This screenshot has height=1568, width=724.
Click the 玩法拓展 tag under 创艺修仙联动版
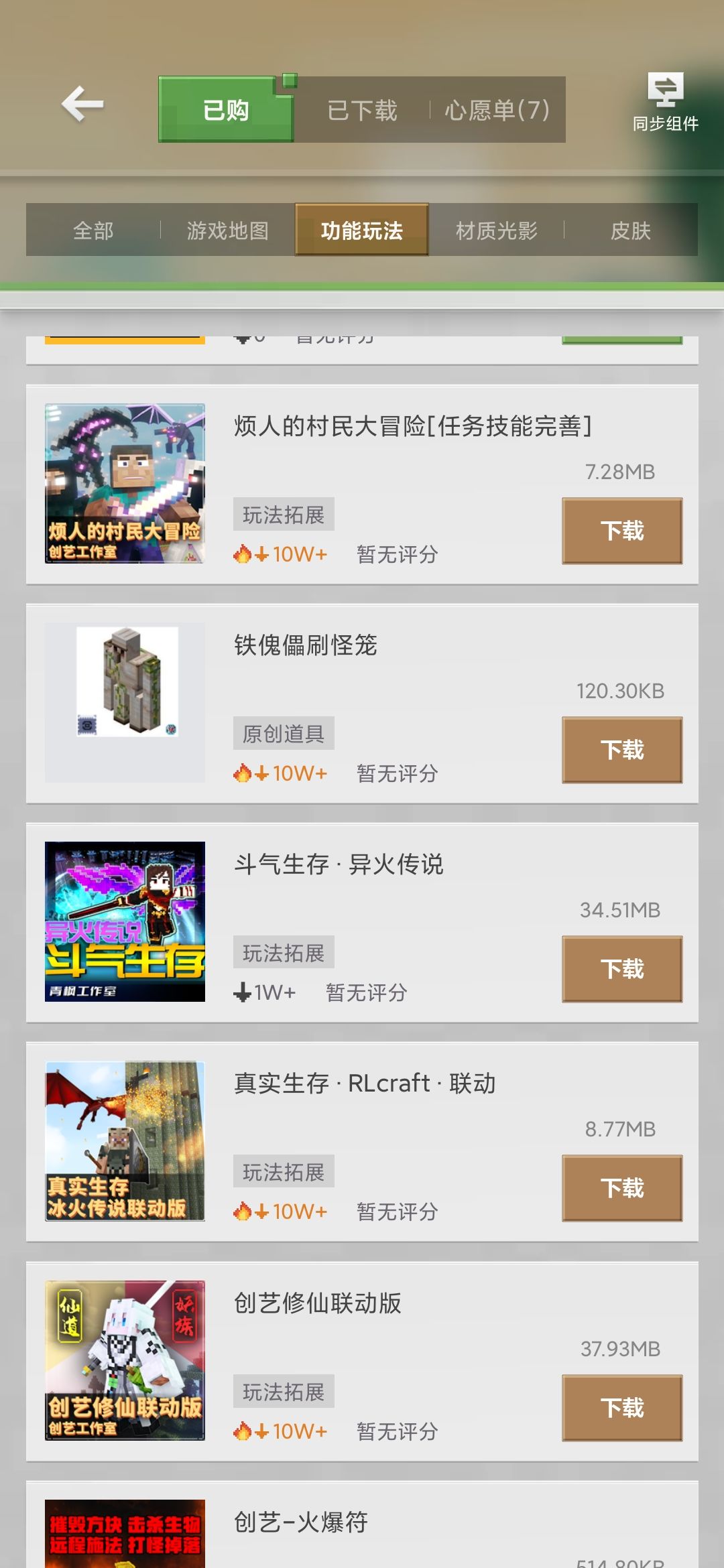(x=284, y=1392)
